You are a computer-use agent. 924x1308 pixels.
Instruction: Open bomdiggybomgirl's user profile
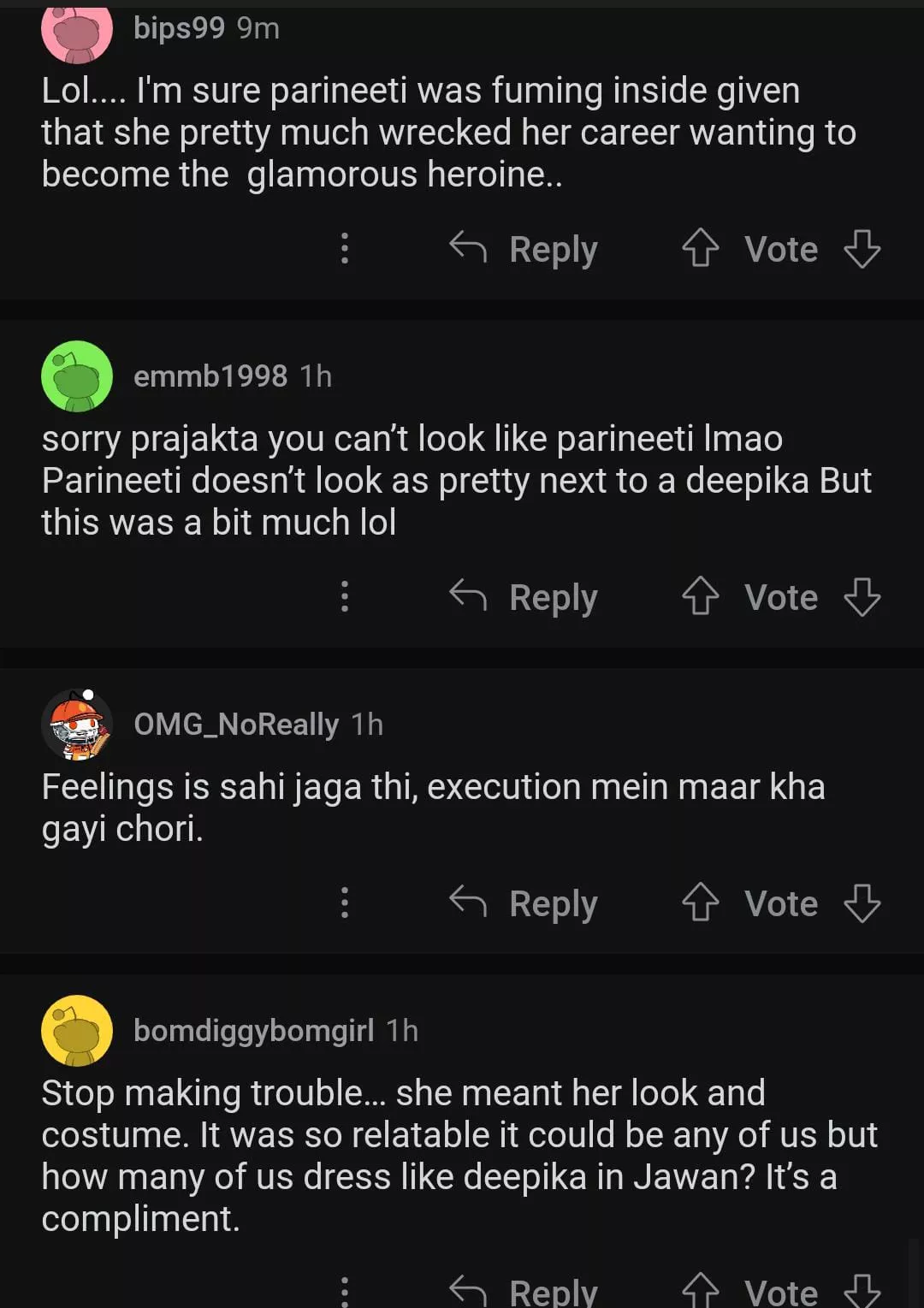pos(253,1031)
